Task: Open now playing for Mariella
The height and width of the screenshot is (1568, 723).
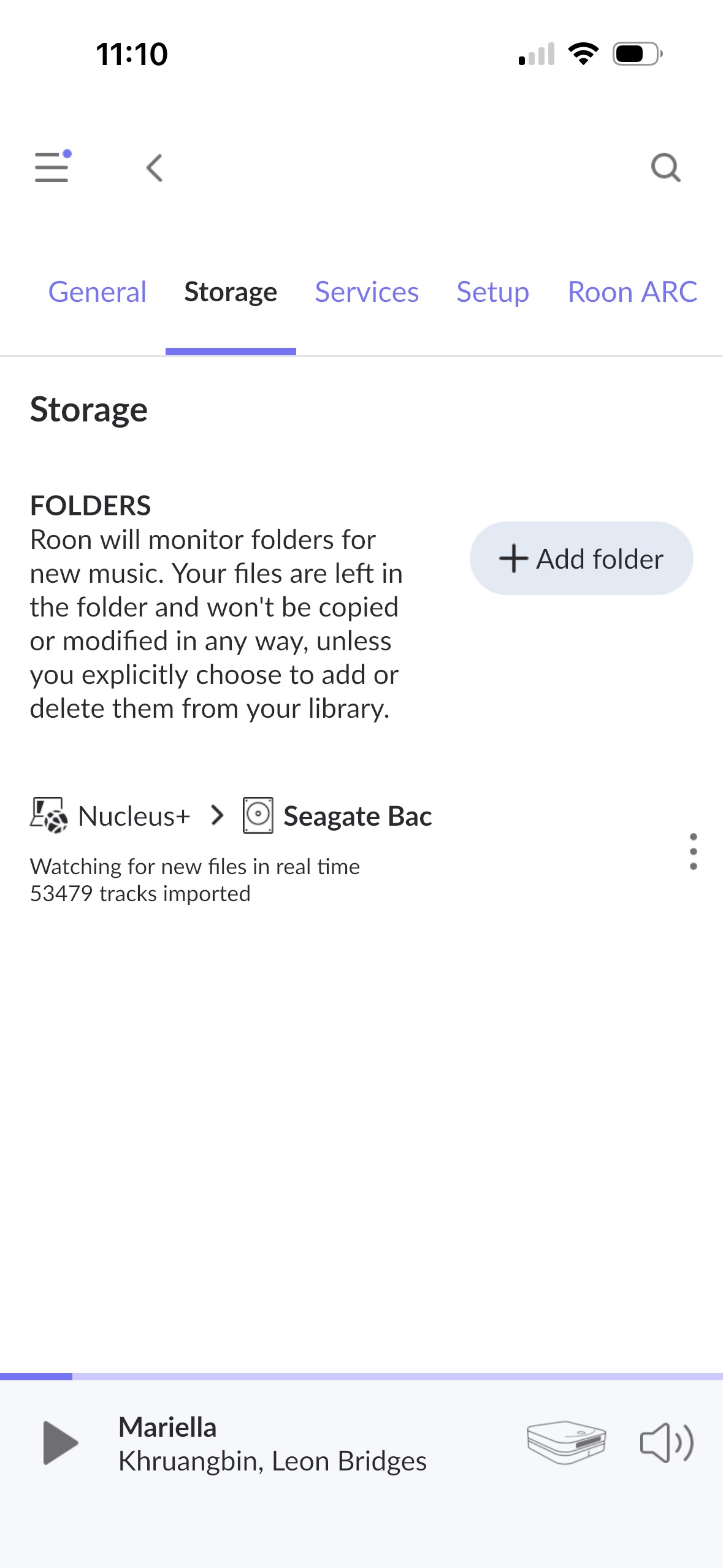Action: pos(272,1444)
